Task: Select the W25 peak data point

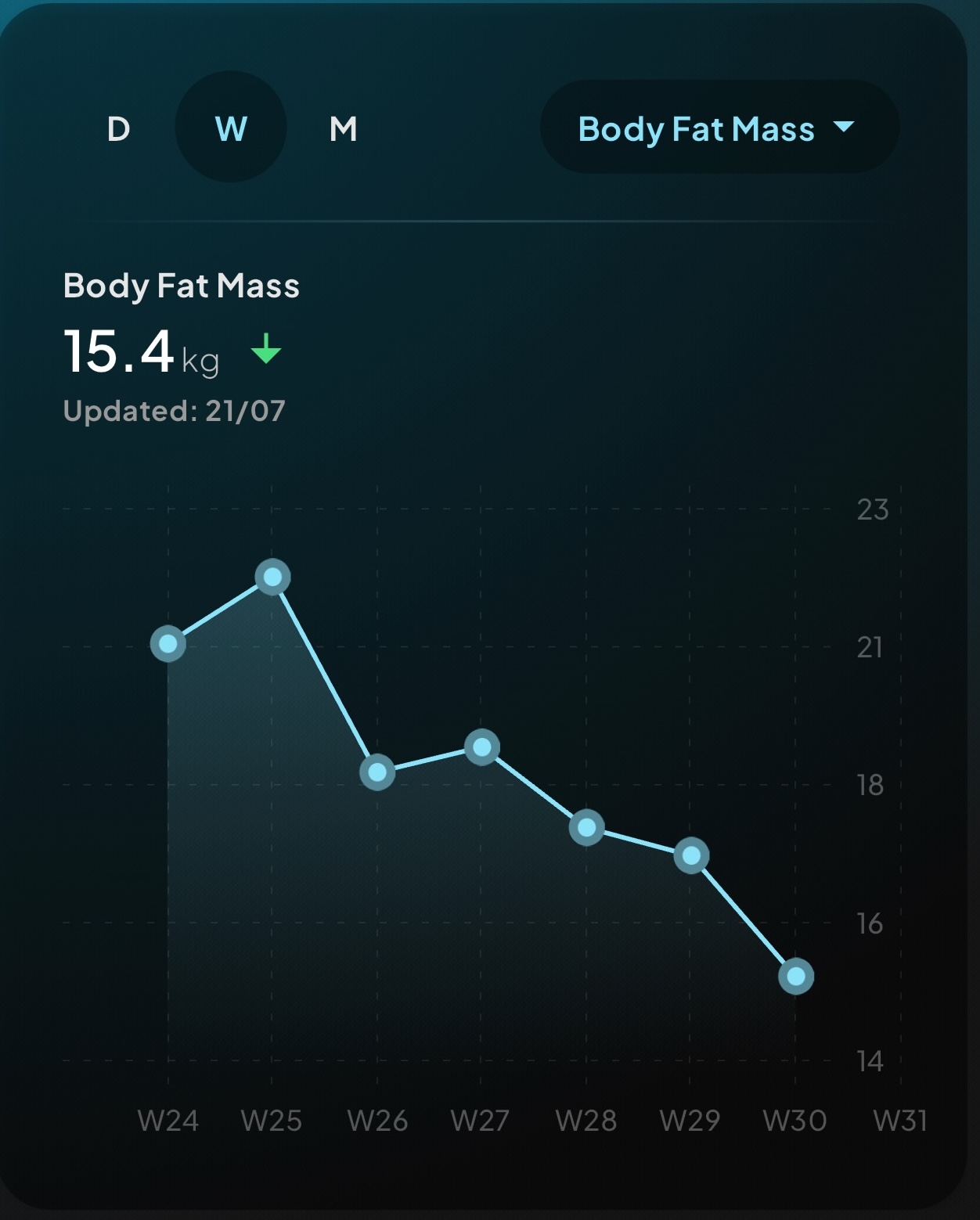Action: click(x=272, y=578)
